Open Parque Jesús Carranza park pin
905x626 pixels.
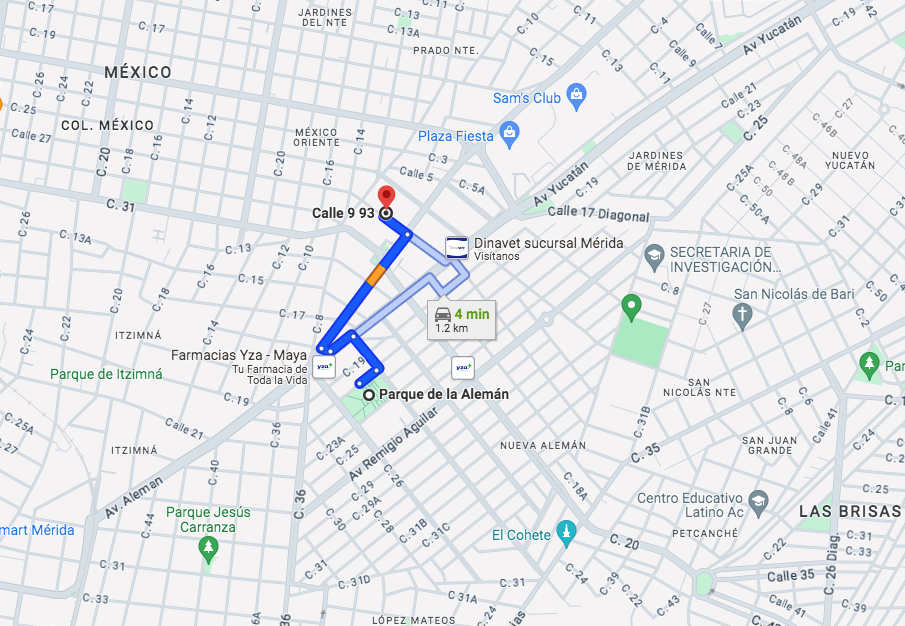pos(208,548)
